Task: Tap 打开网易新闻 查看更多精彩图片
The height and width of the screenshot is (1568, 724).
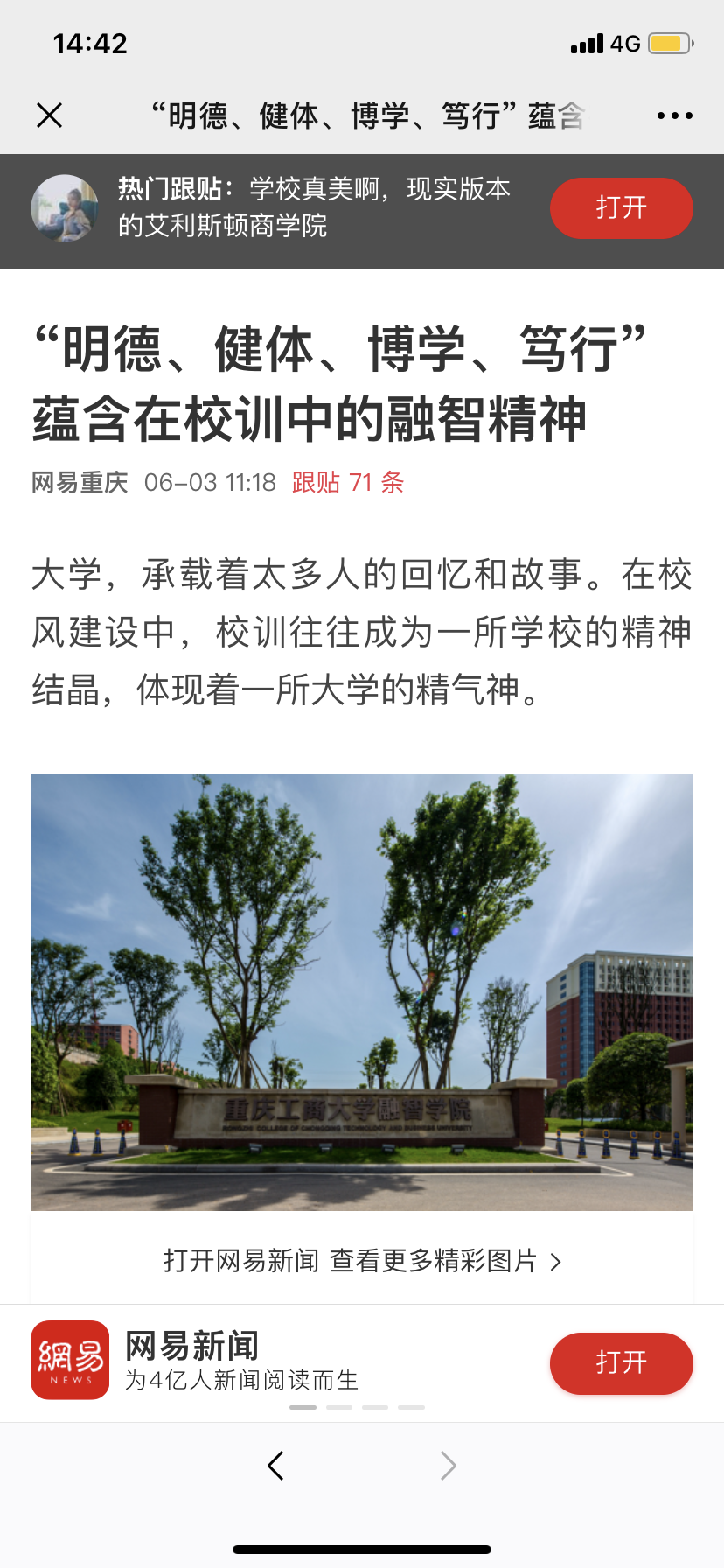Action: click(362, 1261)
